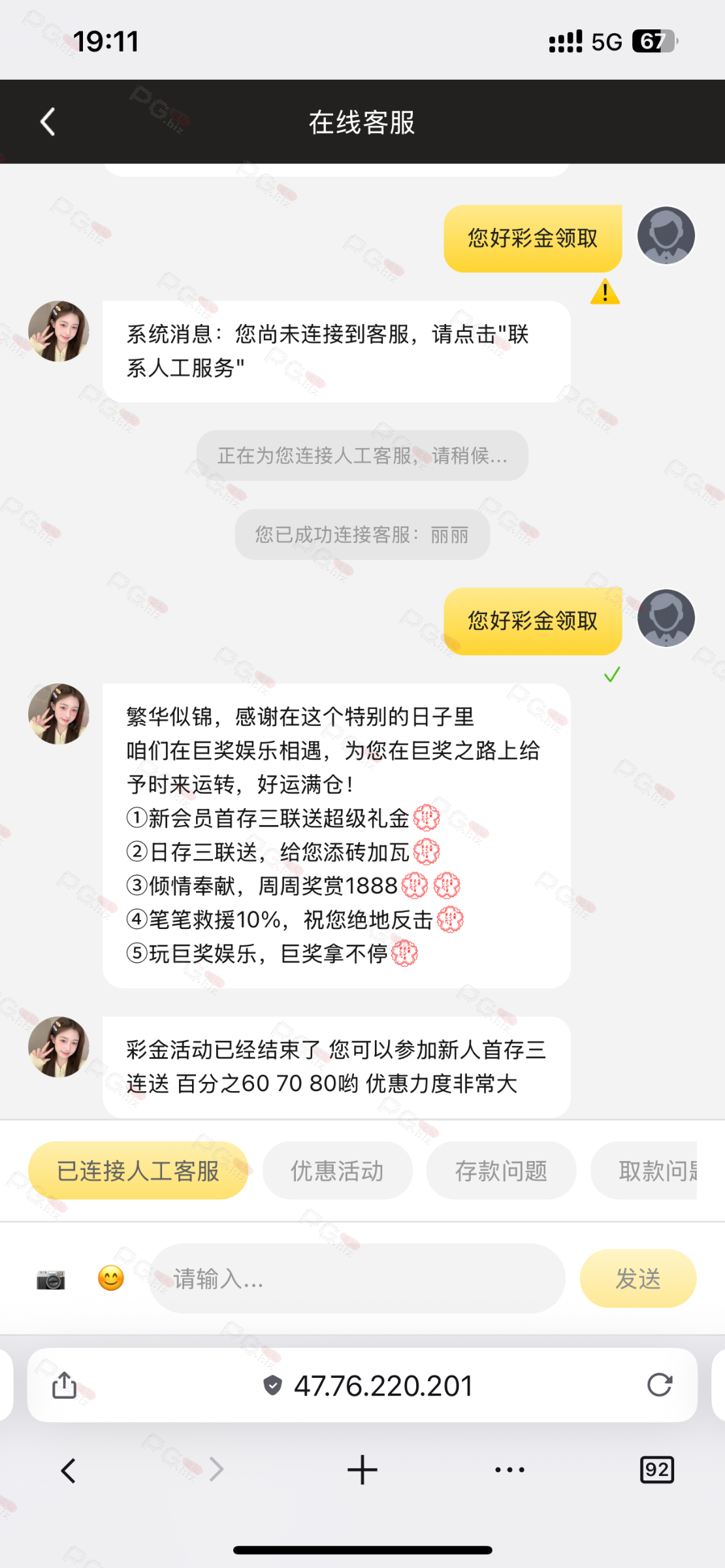Share this page from the browser bar

point(64,1385)
